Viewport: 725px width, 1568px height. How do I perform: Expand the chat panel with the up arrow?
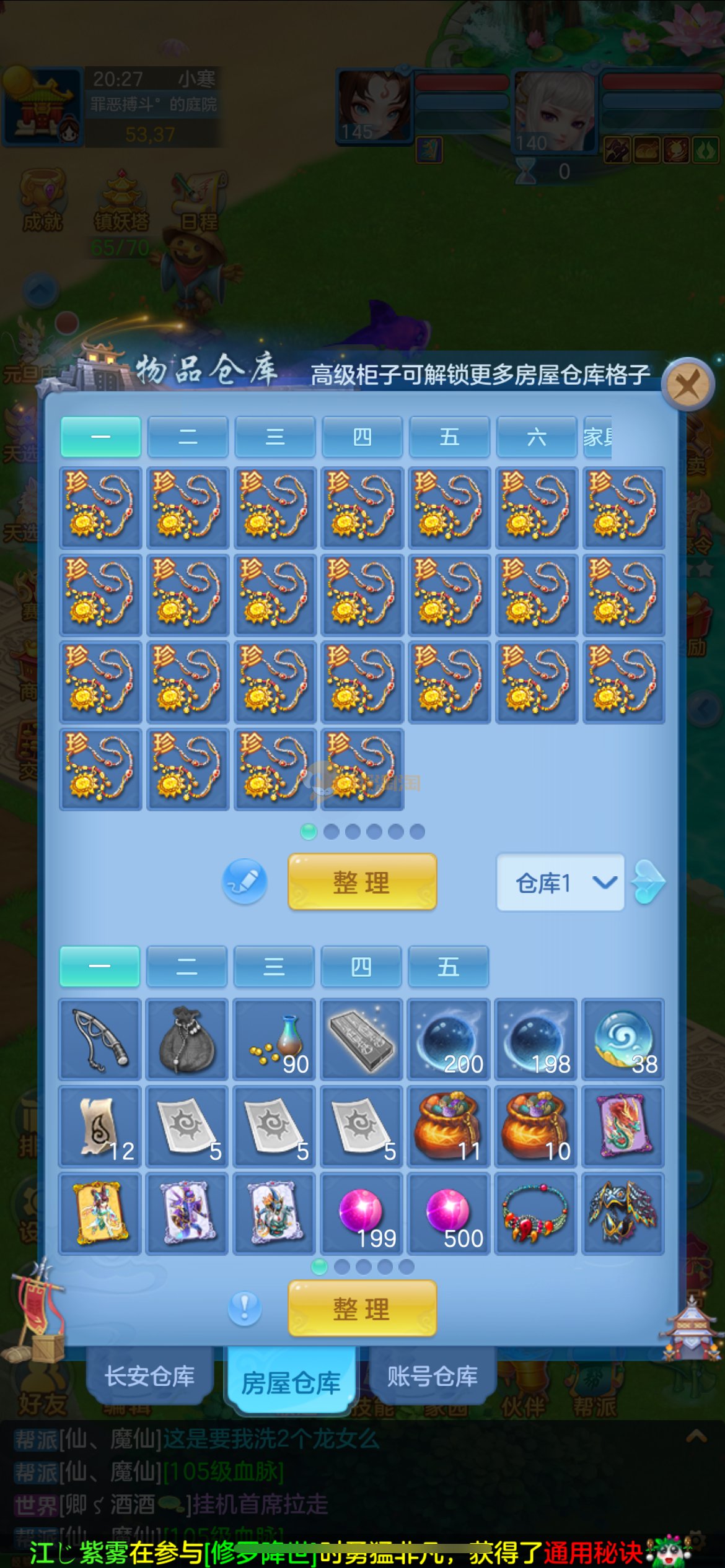[696, 1436]
